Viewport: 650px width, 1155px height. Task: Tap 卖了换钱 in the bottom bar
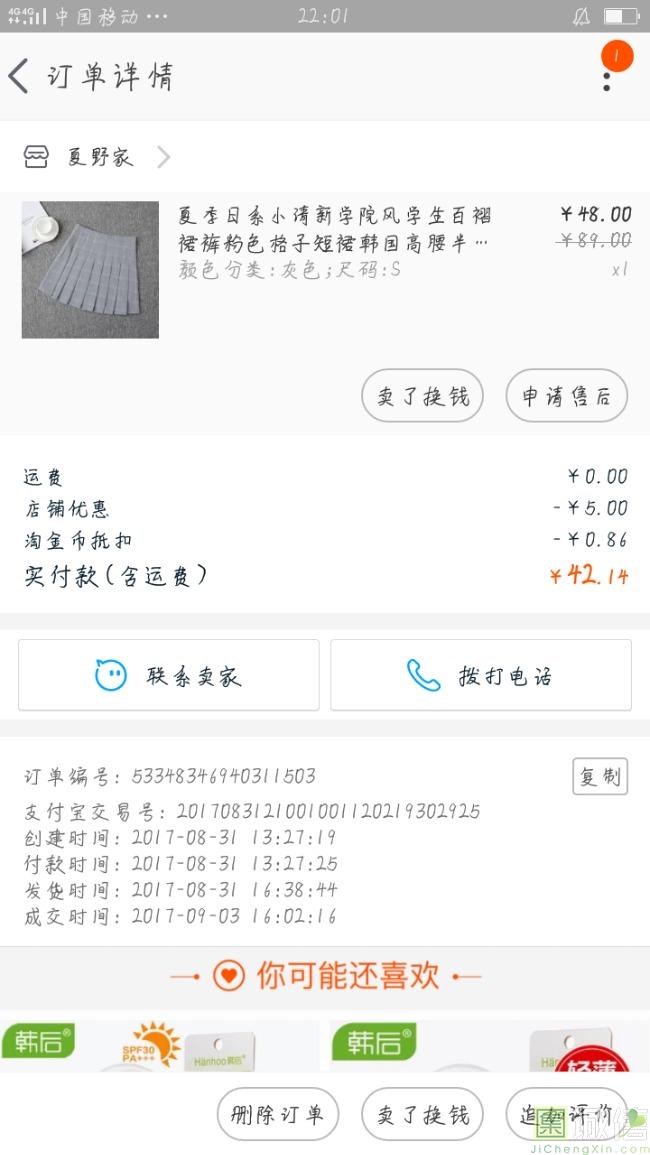pyautogui.click(x=422, y=1114)
